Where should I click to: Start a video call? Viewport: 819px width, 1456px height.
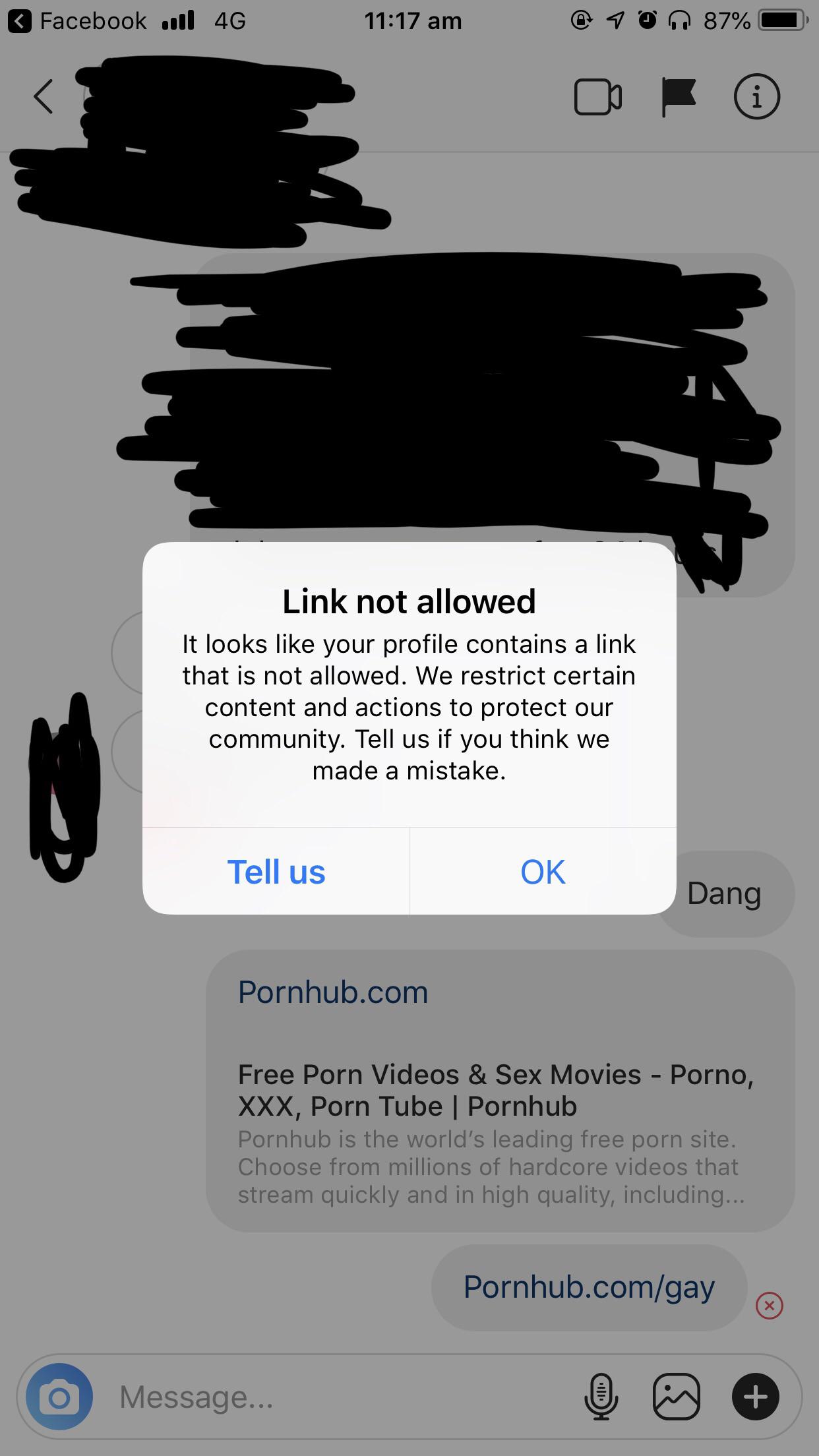click(597, 98)
